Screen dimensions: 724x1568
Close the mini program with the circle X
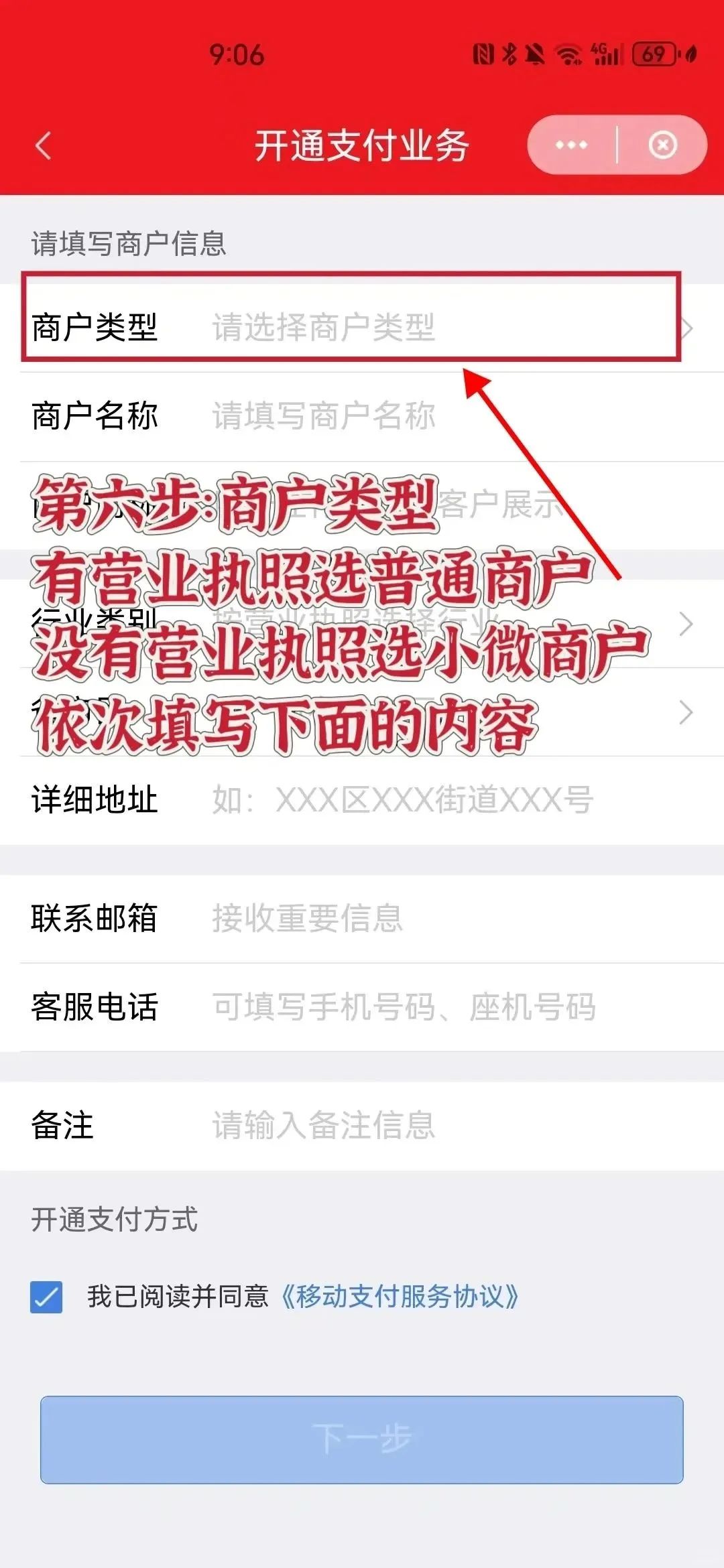pyautogui.click(x=662, y=145)
